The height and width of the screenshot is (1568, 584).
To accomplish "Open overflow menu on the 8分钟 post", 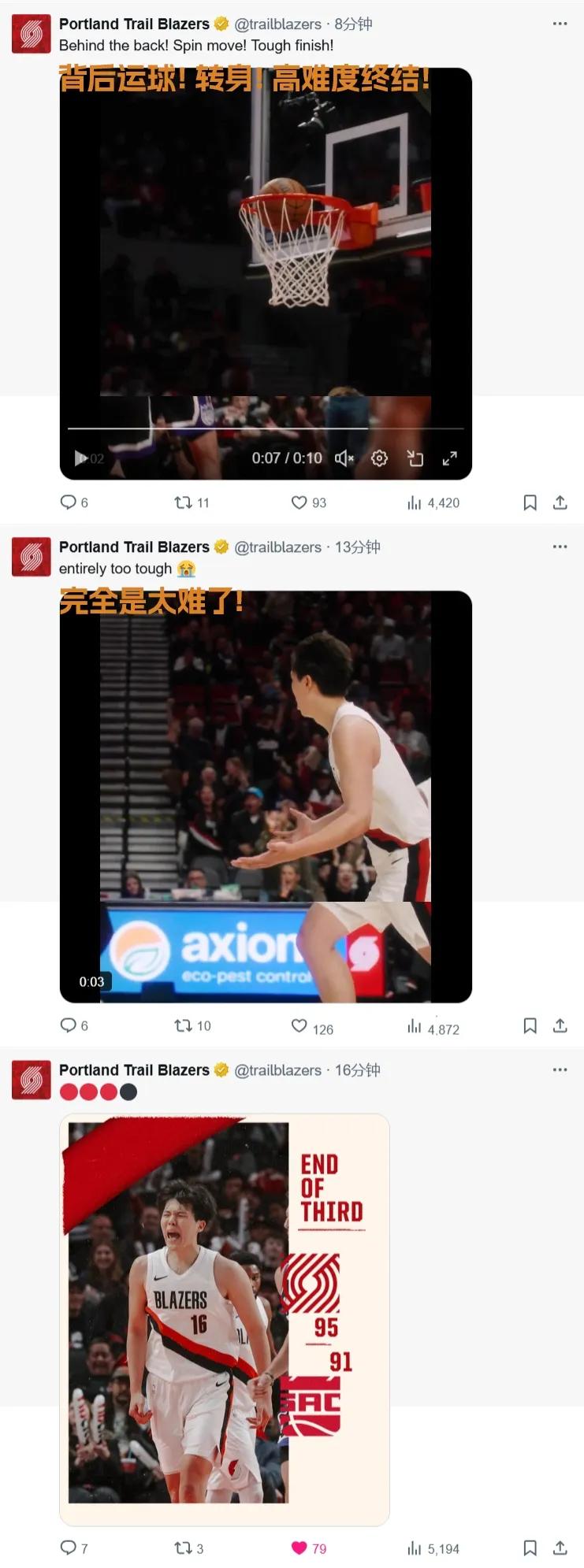I will (560, 24).
